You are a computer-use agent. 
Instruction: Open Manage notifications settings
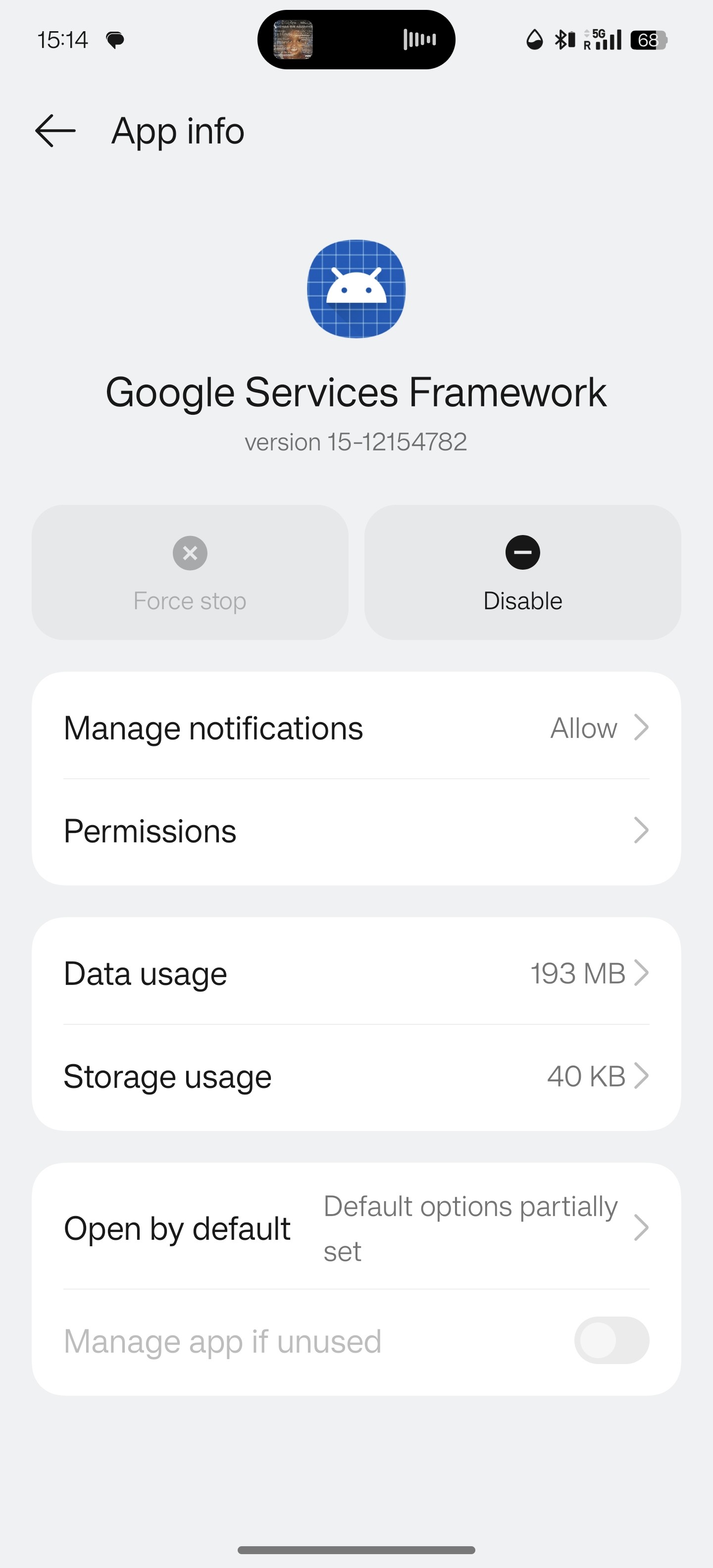[356, 728]
